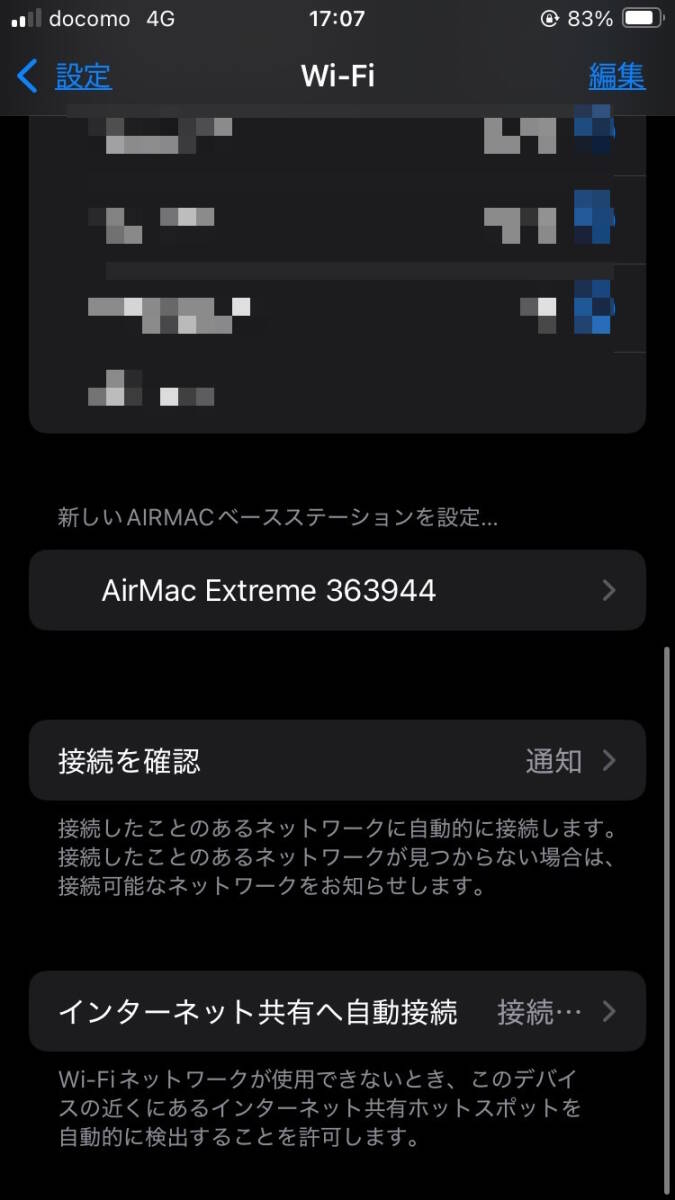
Task: Go back to 設定
Action: [x=64, y=76]
